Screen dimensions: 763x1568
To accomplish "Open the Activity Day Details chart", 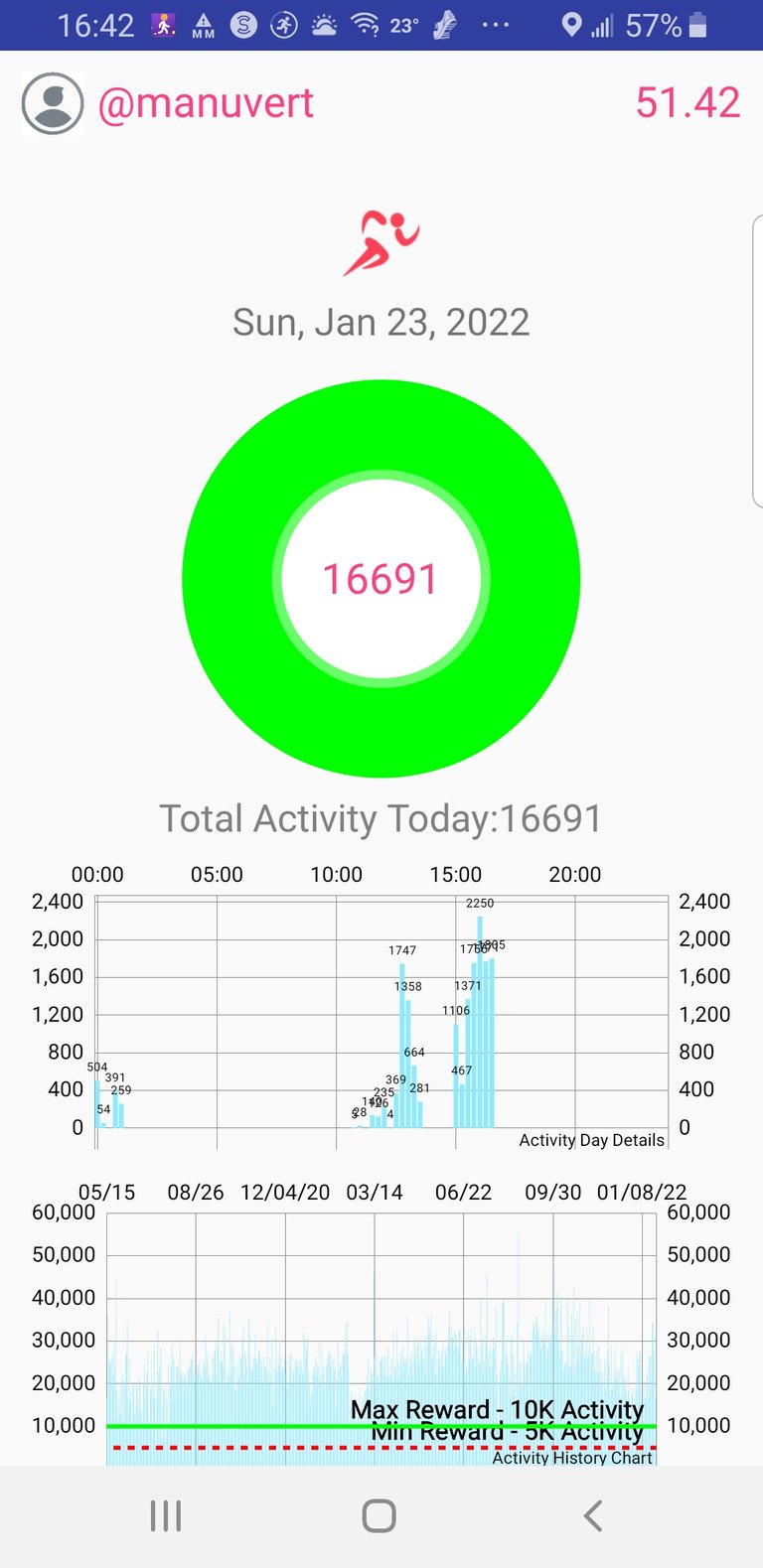I will [x=381, y=1011].
